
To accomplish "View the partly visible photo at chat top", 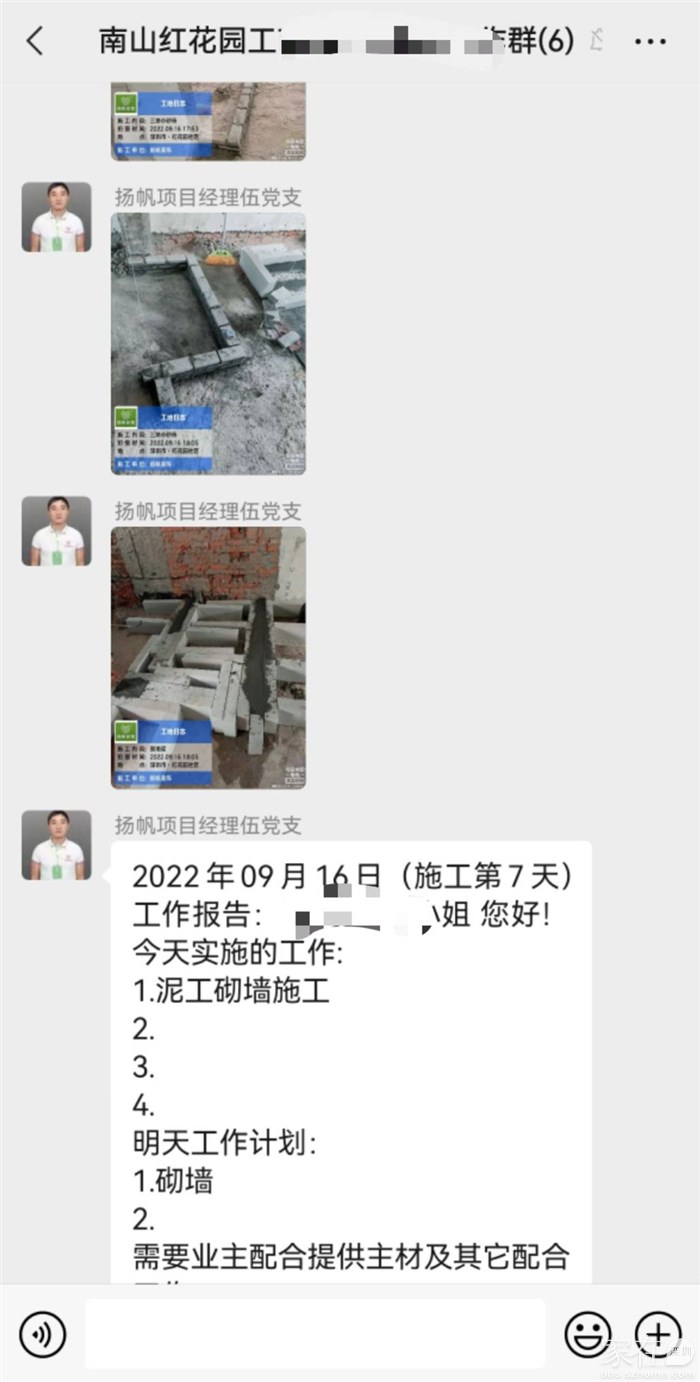I will coord(208,121).
